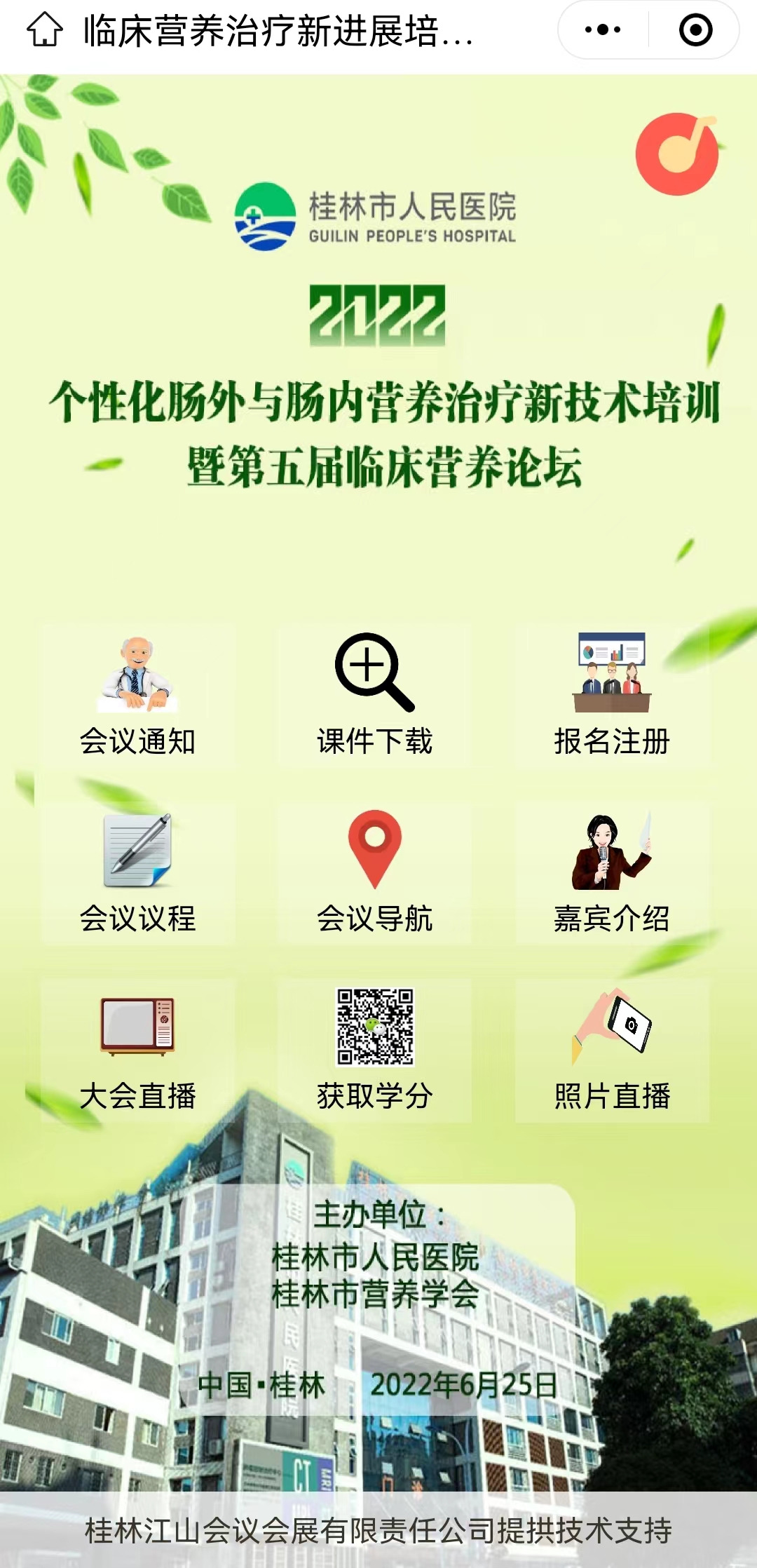Close the mini program
Viewport: 757px width, 1568px height.
click(x=695, y=30)
